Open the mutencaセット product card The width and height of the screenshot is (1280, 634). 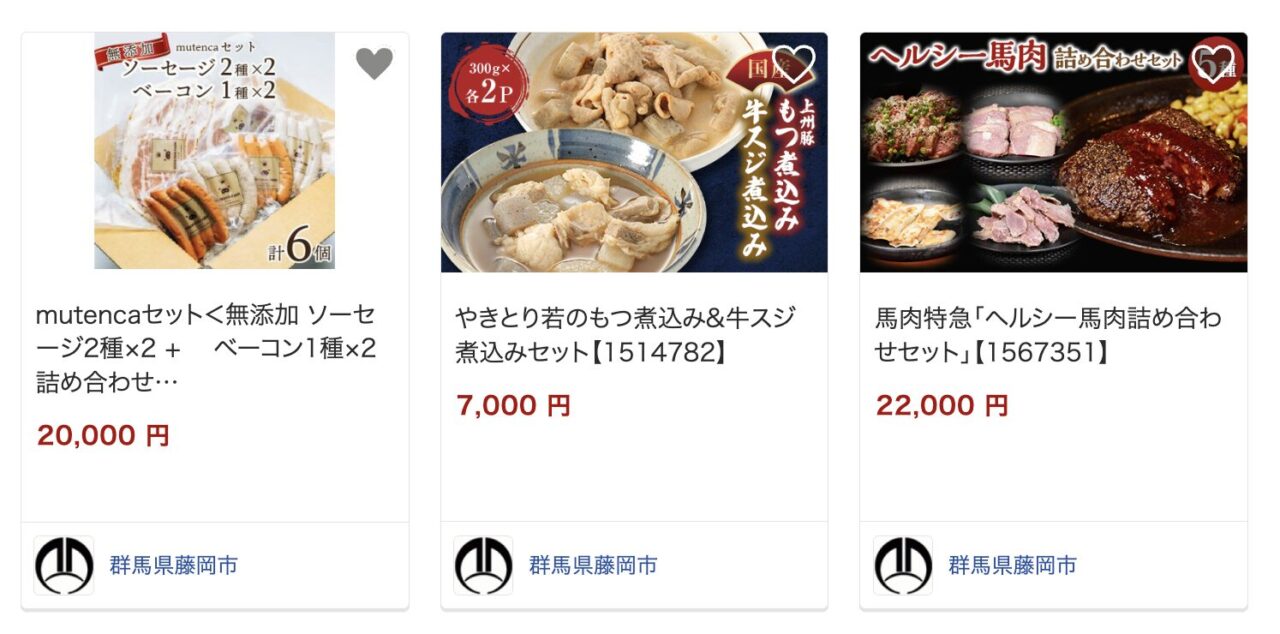[206, 349]
